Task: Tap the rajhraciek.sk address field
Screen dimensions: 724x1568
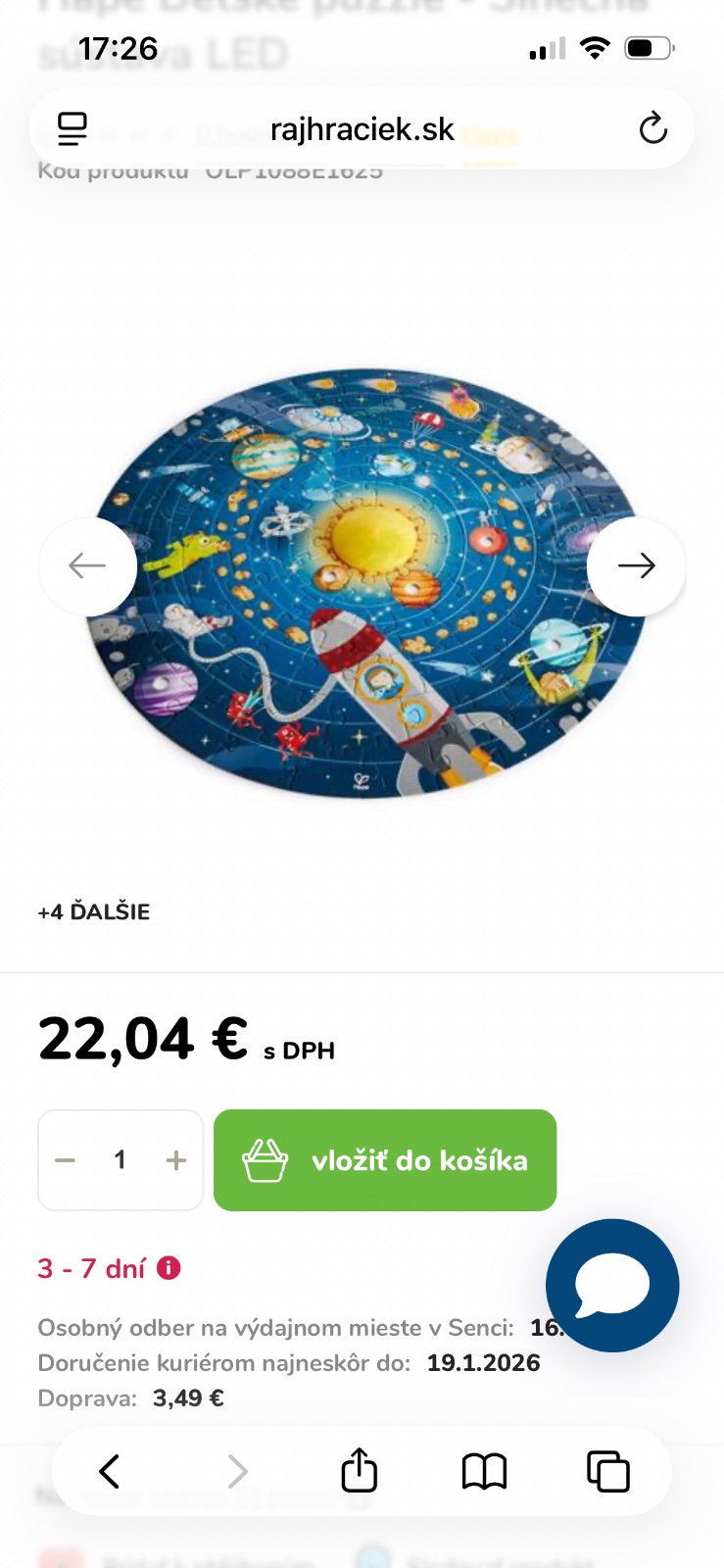Action: [362, 129]
